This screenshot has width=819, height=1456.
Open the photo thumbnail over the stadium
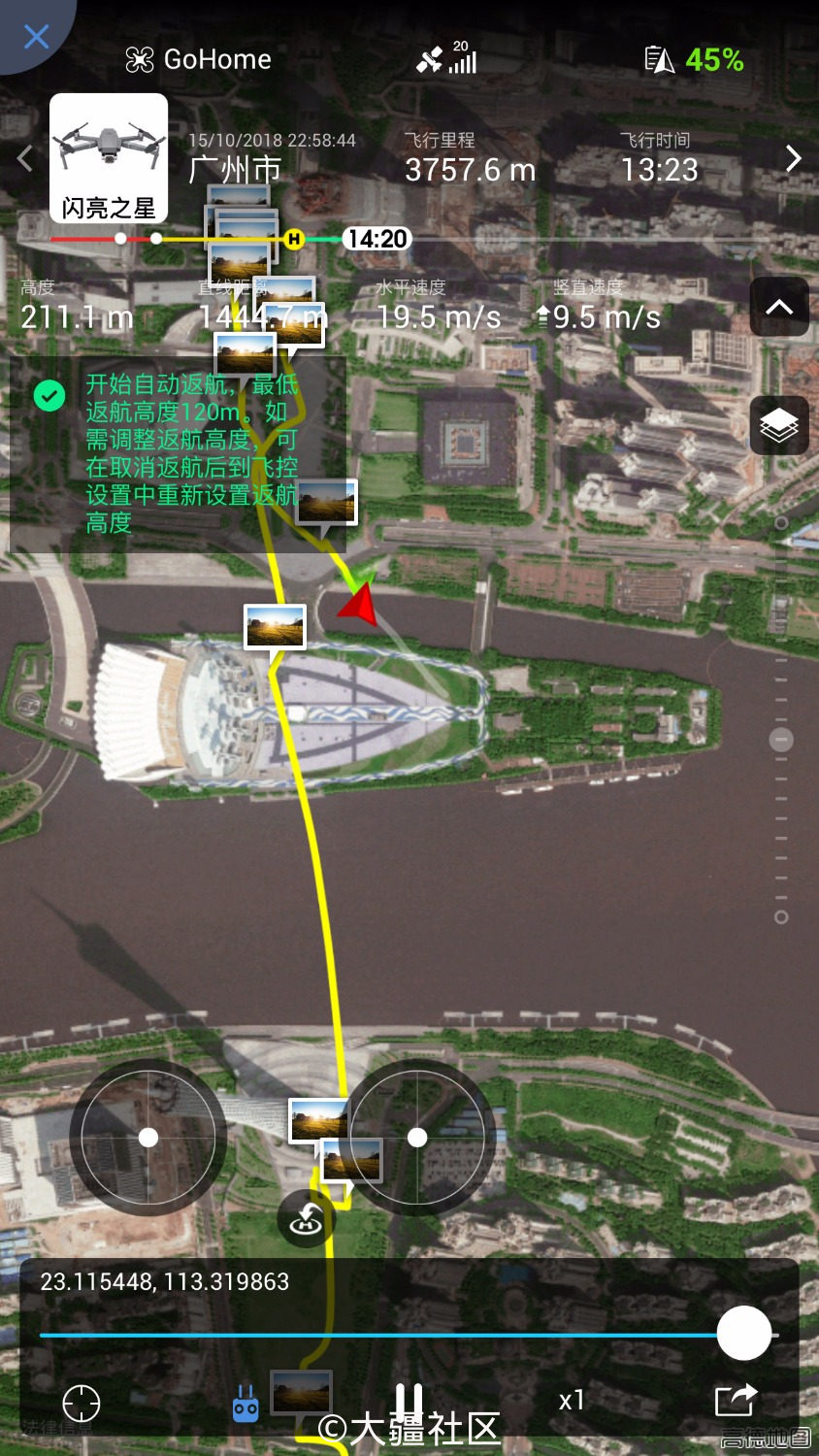(276, 626)
